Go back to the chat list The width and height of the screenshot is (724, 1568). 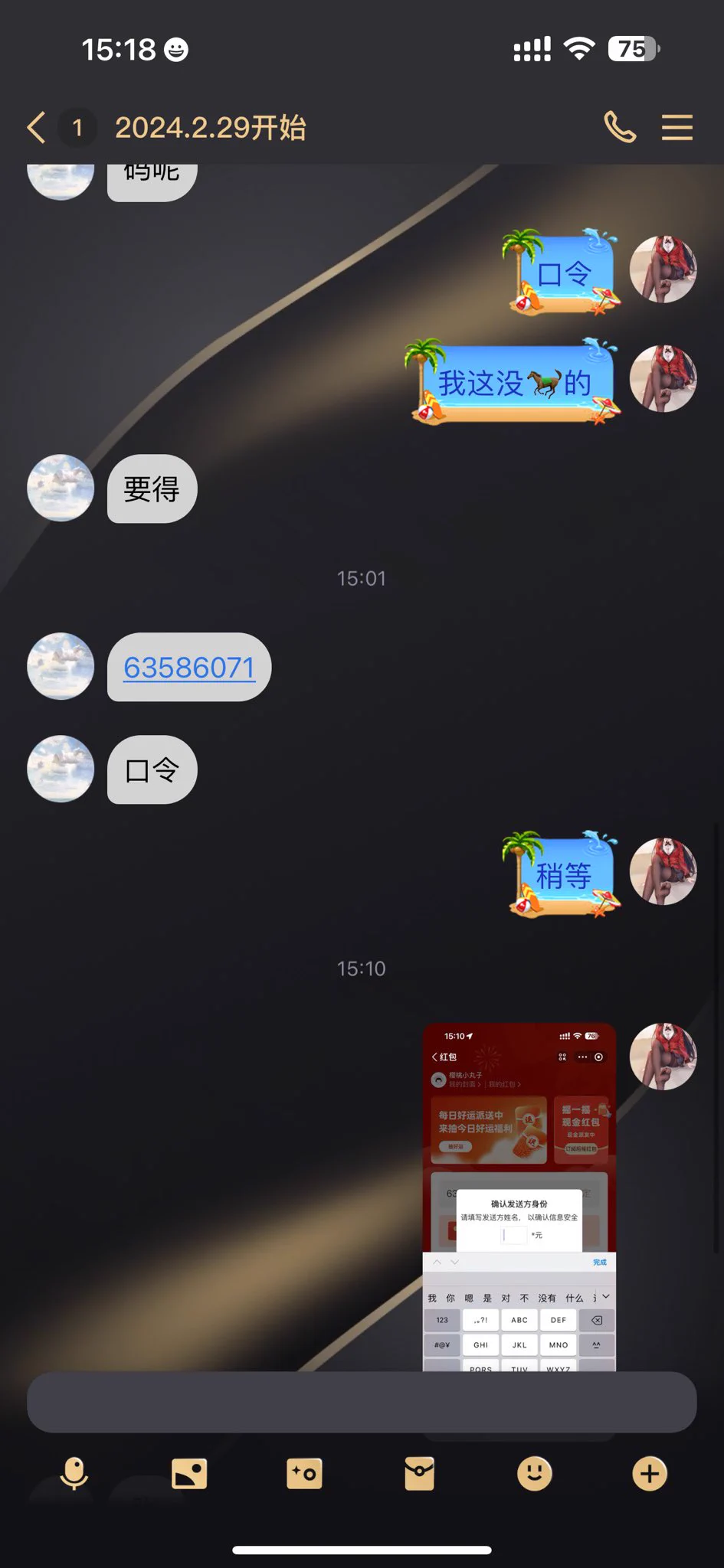[37, 127]
